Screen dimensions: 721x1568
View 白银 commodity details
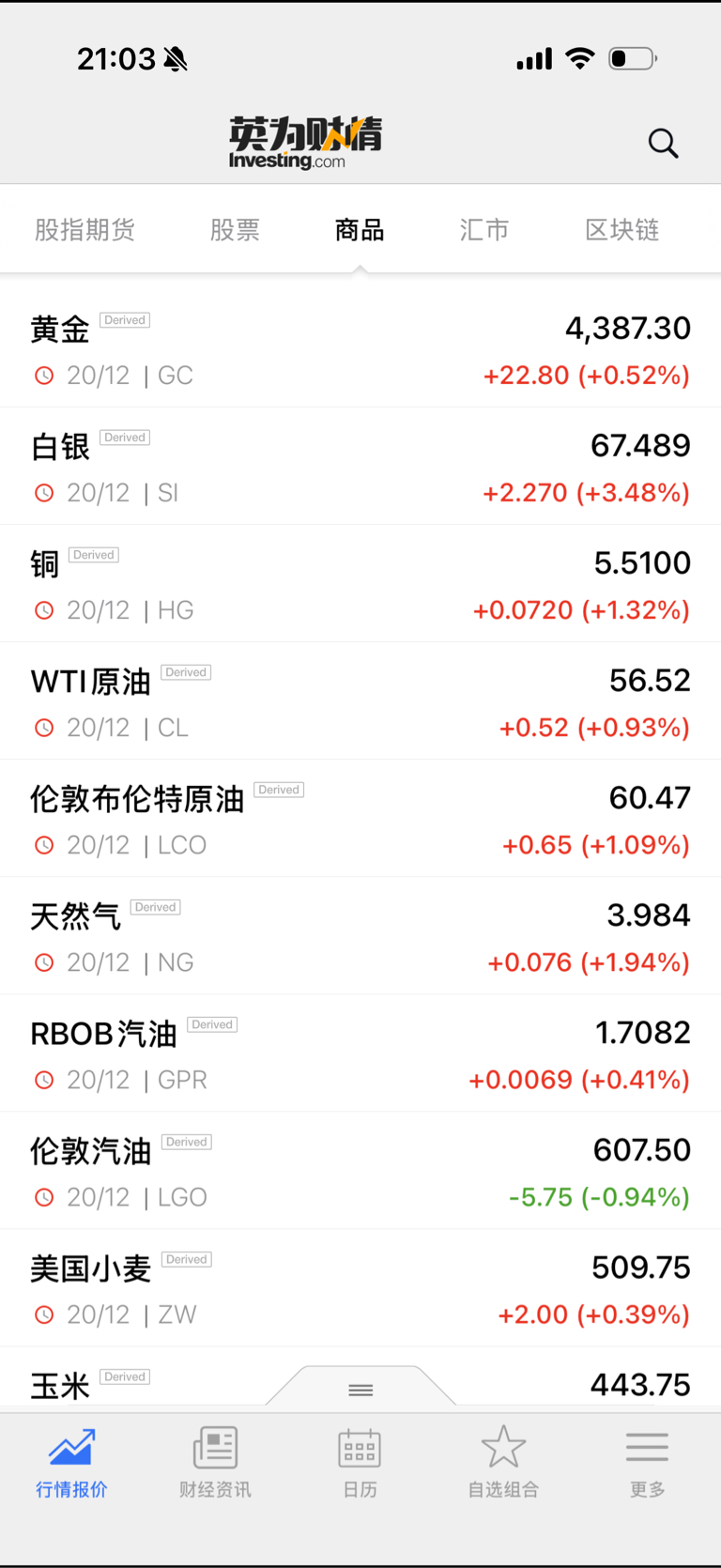pos(360,467)
